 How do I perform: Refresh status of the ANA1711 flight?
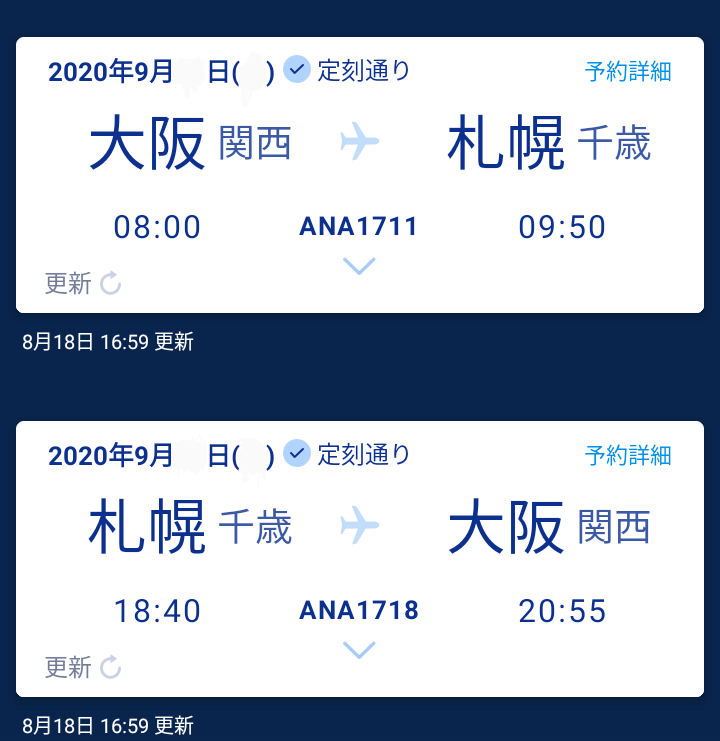pos(83,284)
